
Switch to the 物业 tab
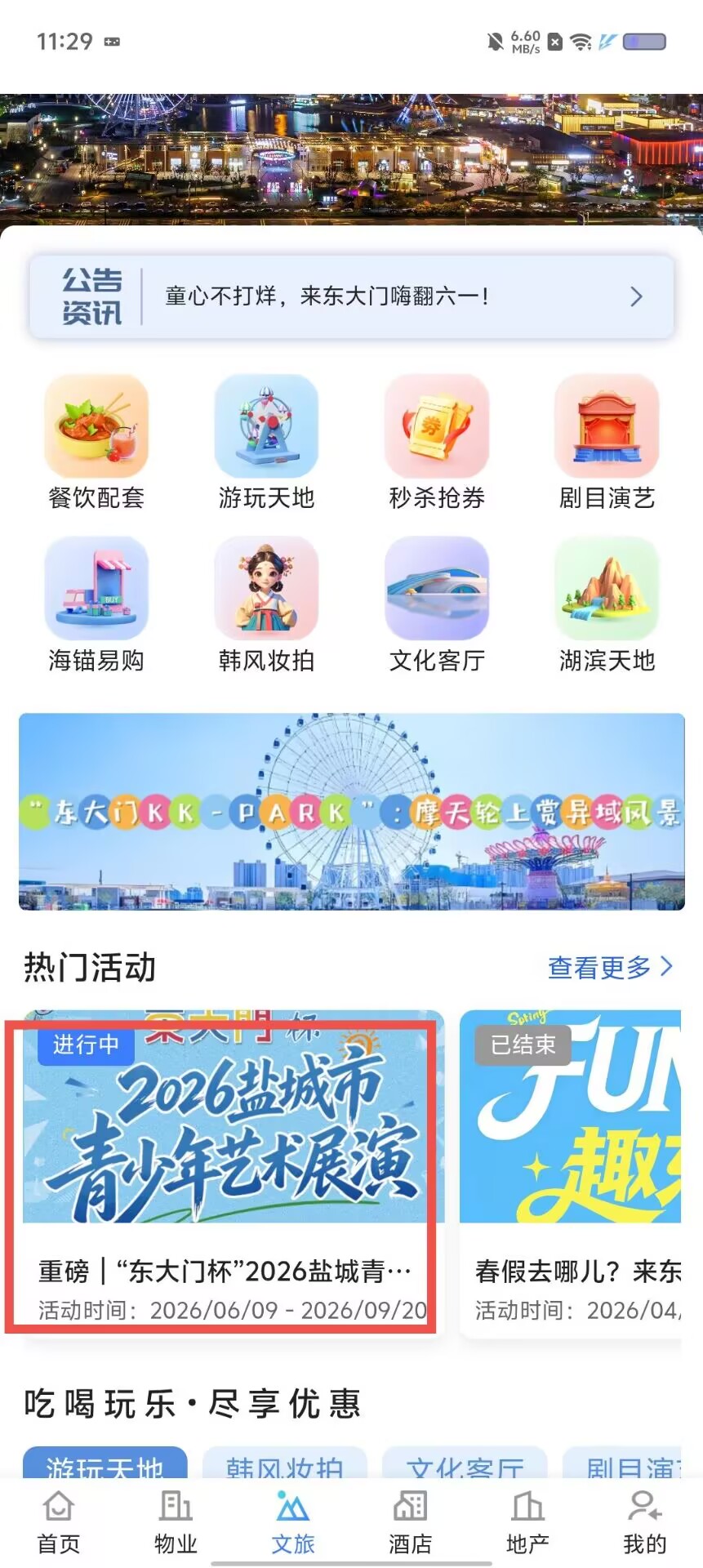pos(176,1523)
